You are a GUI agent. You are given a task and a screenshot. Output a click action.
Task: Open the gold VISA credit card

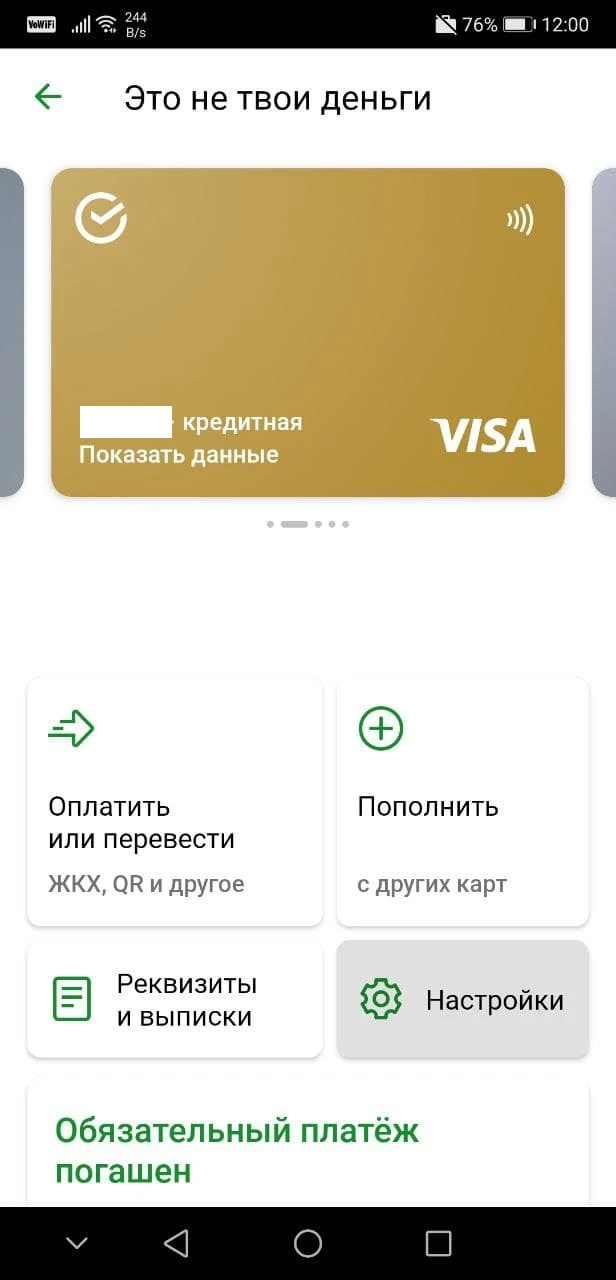[308, 332]
